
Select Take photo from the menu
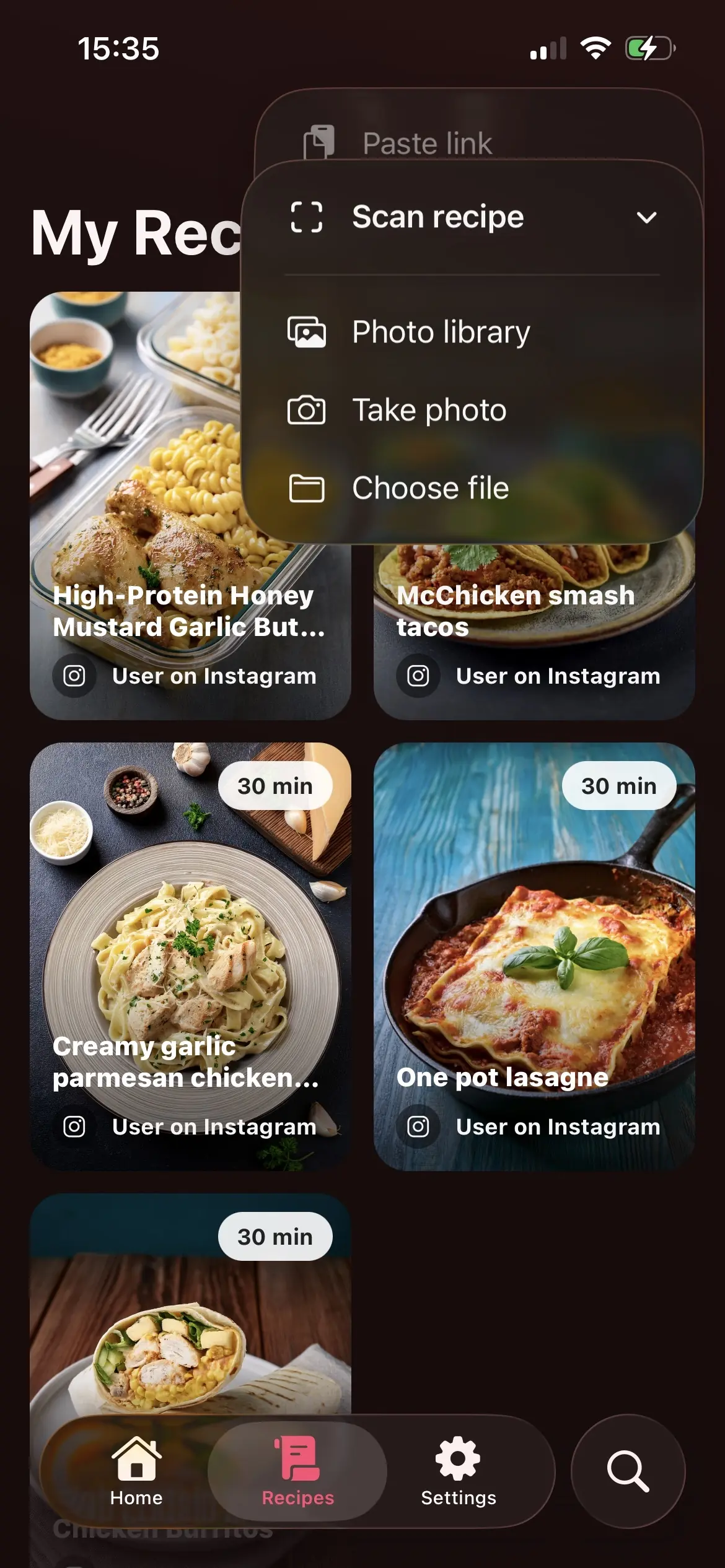[x=428, y=409]
